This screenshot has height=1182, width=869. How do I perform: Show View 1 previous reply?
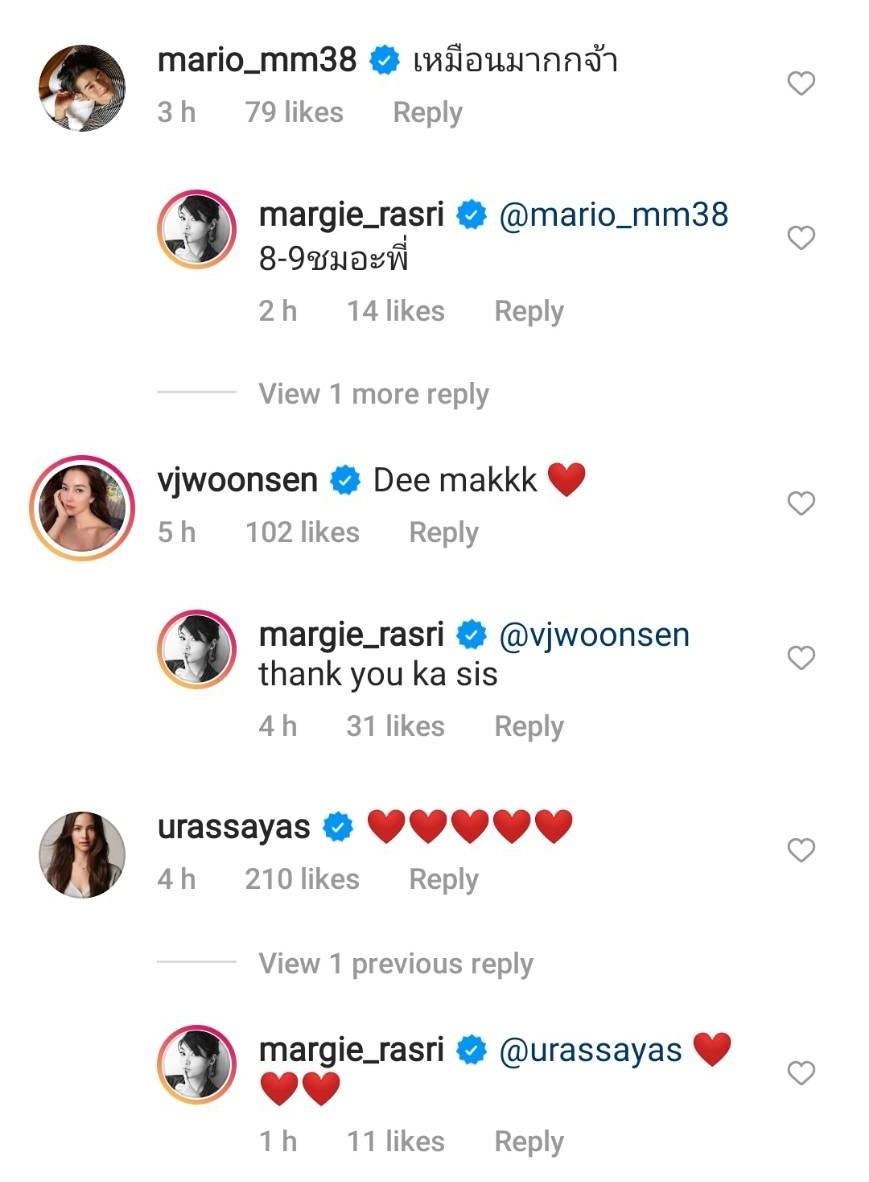pos(395,964)
